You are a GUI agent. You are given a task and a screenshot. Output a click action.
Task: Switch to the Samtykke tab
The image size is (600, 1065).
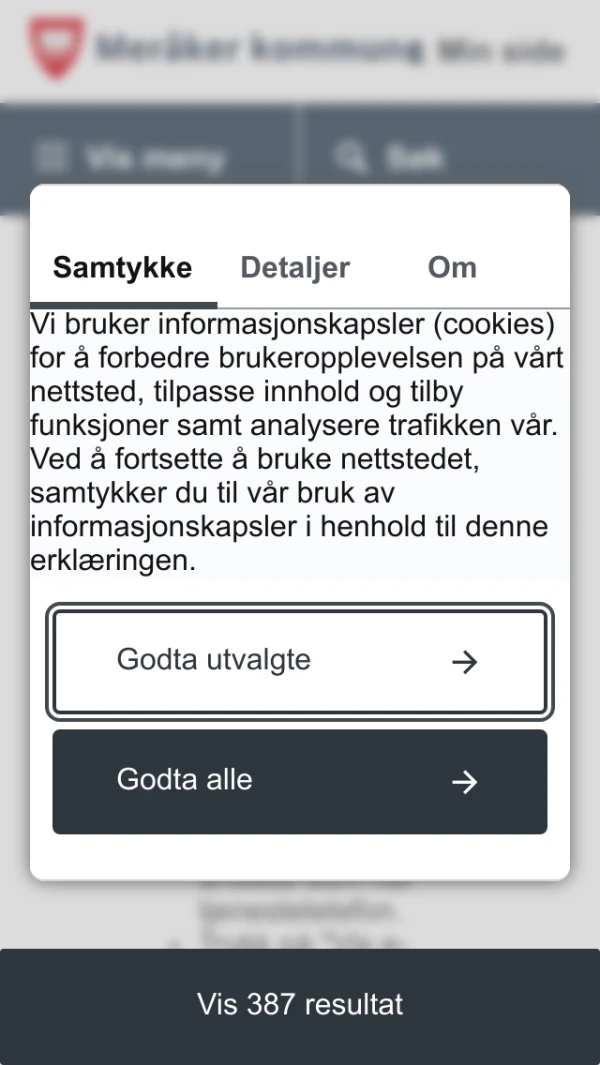coord(122,268)
